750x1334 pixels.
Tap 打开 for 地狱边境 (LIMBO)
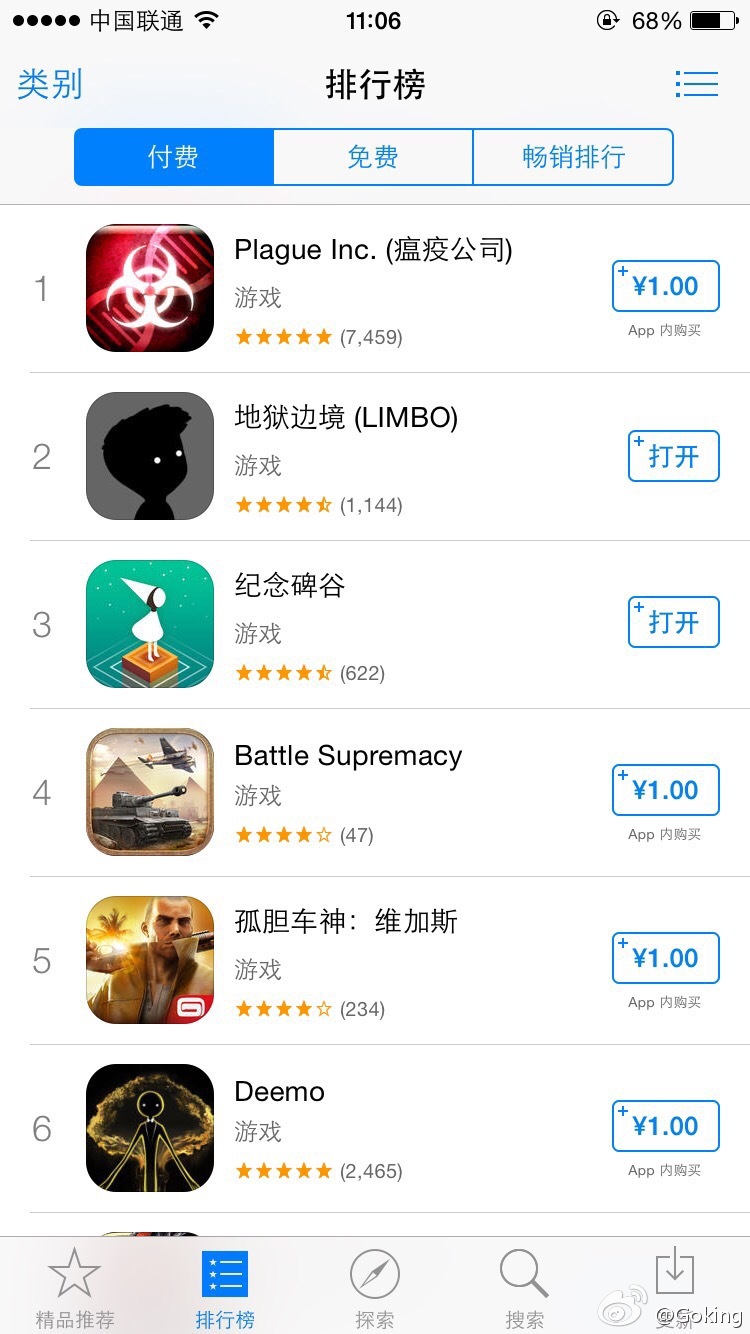coord(674,456)
